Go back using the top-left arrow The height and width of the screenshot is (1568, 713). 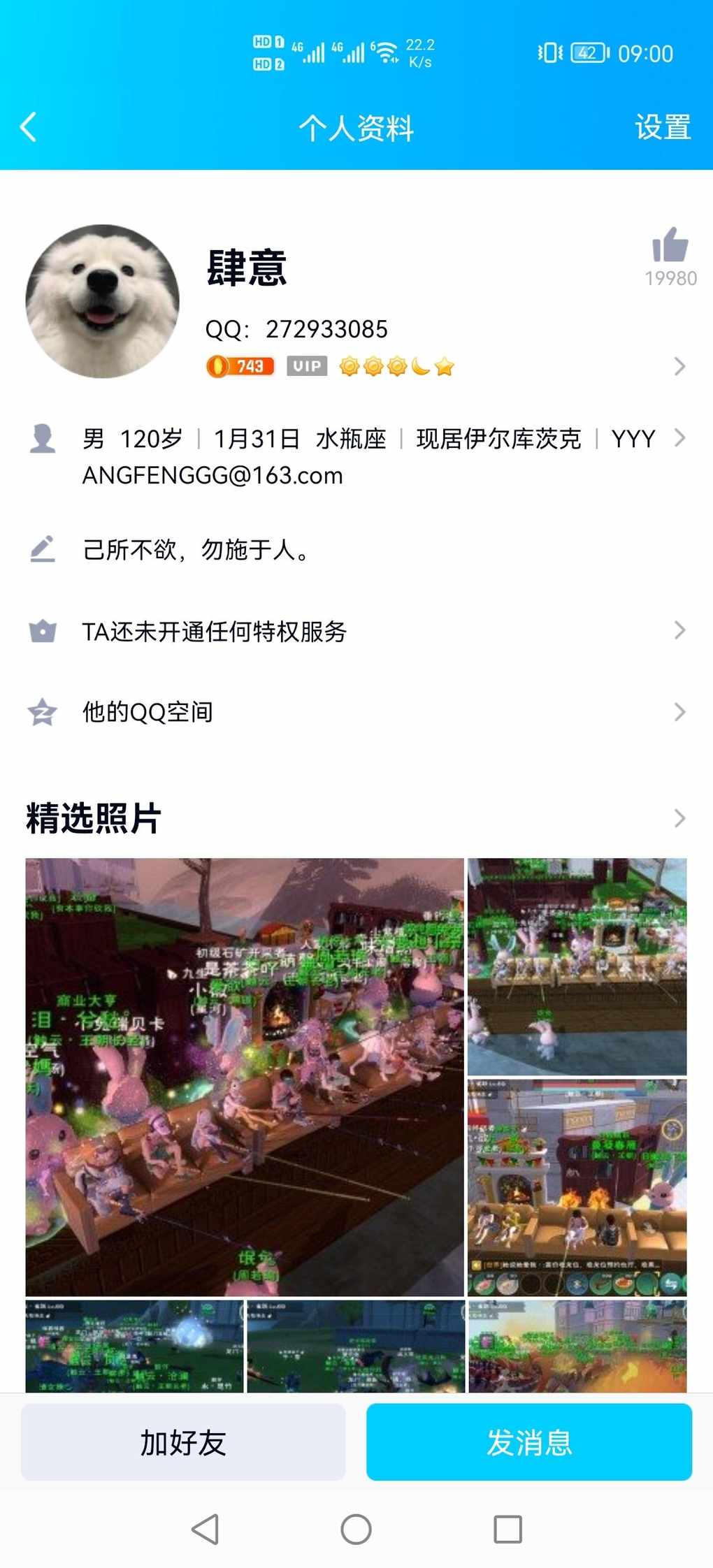(29, 127)
